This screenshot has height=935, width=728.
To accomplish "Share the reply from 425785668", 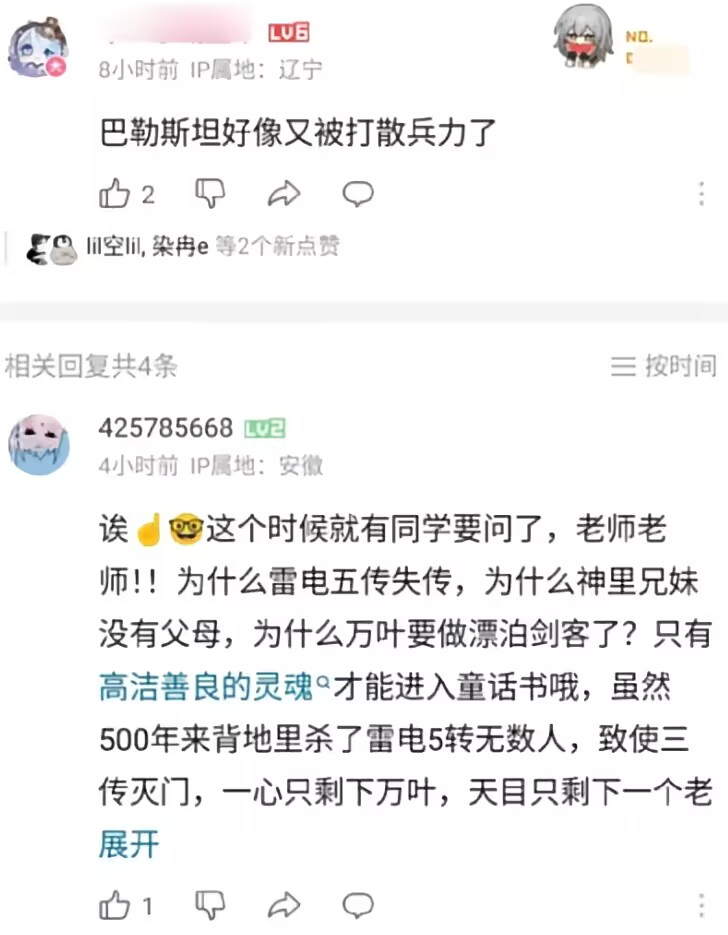I will pyautogui.click(x=285, y=906).
